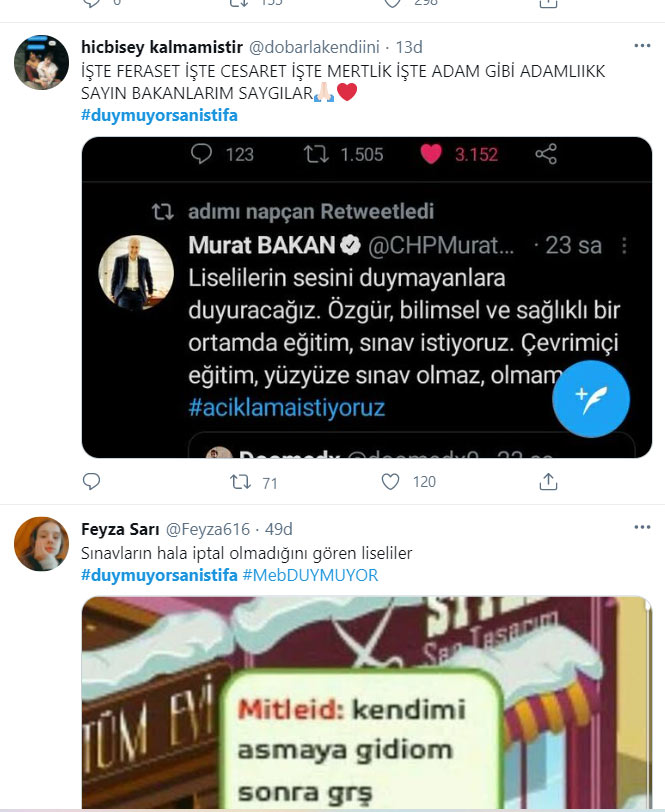The width and height of the screenshot is (665, 812).
Task: Retweet hicbisey kalmamistir's tweet
Action: pyautogui.click(x=241, y=482)
